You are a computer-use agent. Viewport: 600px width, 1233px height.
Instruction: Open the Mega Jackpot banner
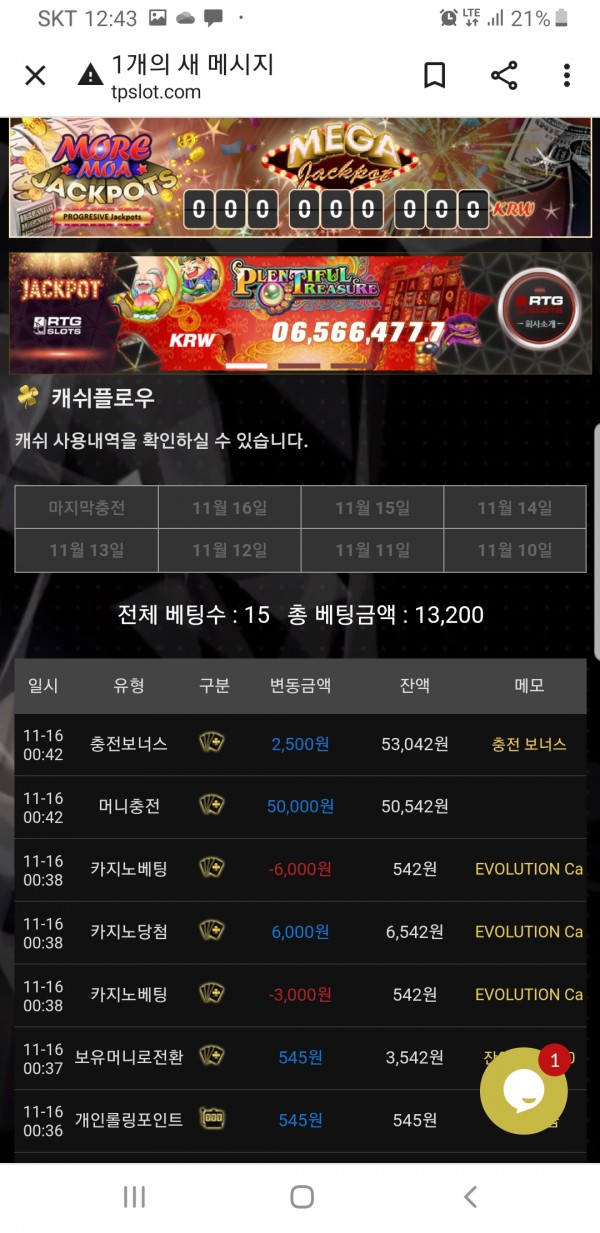click(300, 177)
